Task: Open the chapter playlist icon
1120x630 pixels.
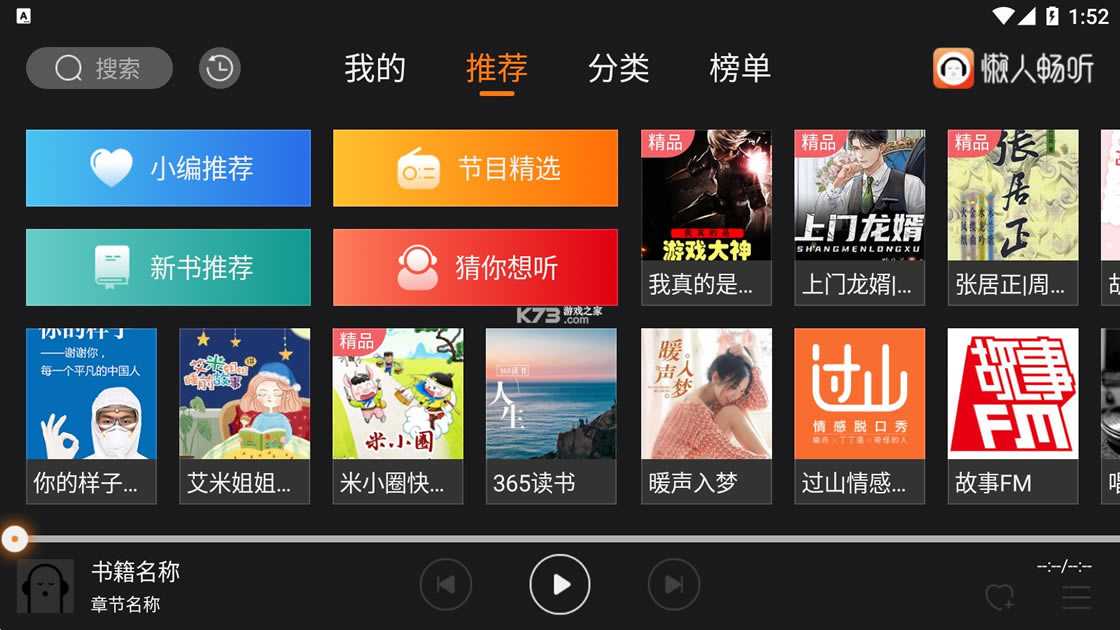Action: (x=1076, y=598)
